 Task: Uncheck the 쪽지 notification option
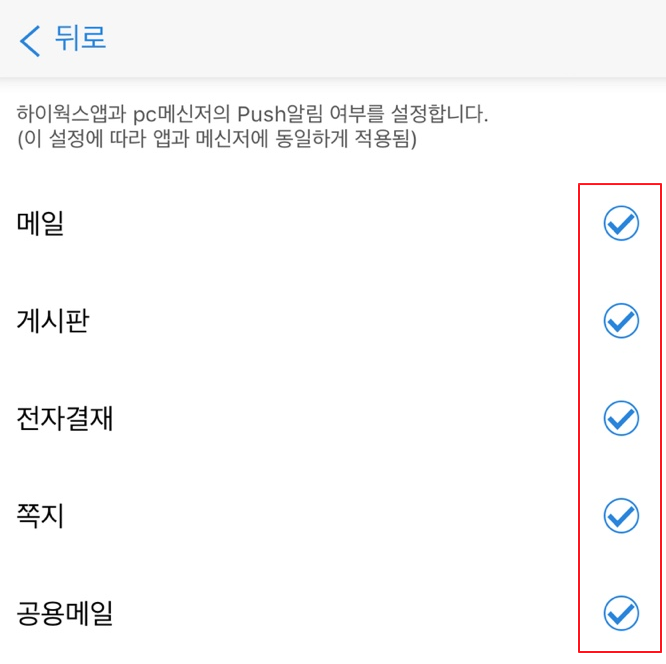[621, 516]
